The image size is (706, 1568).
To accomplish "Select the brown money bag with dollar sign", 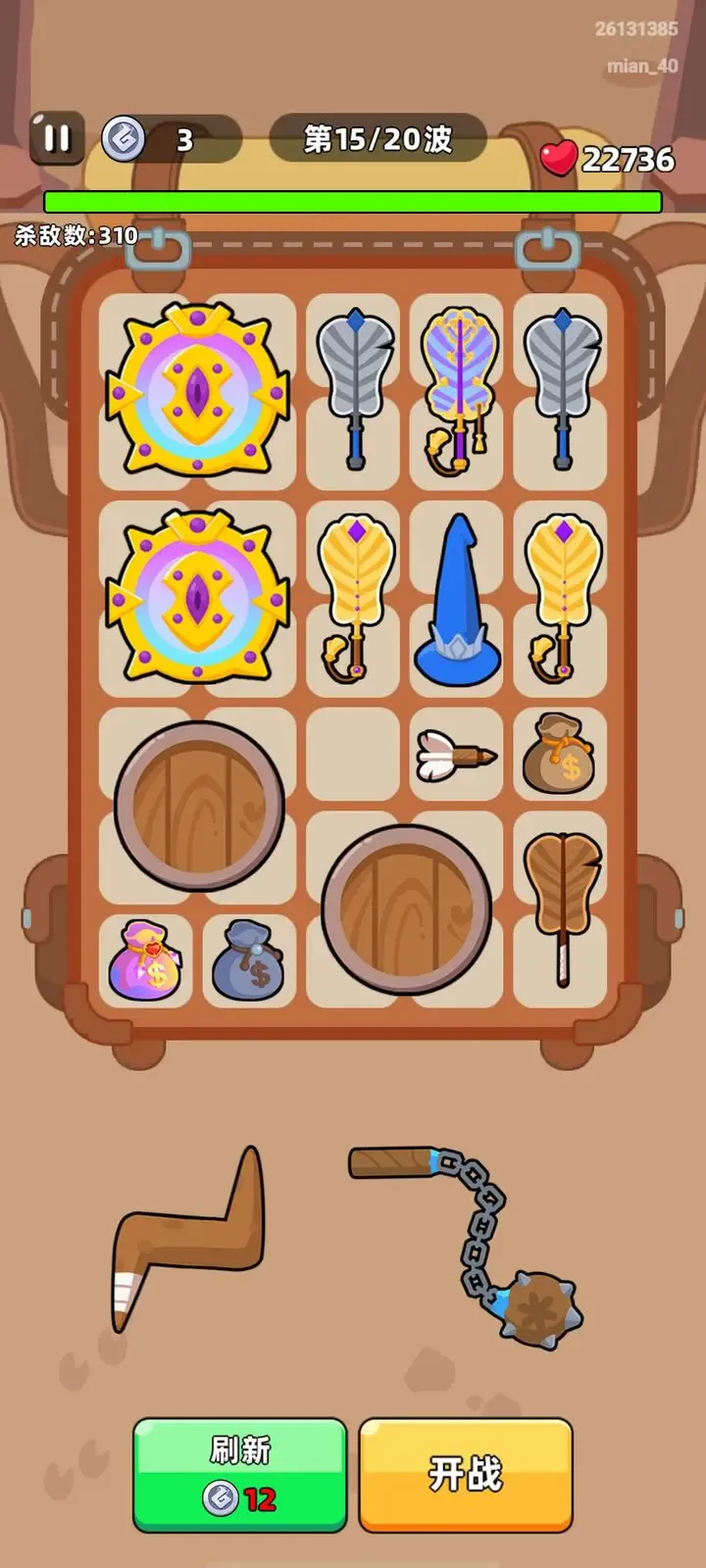I will coord(560,755).
